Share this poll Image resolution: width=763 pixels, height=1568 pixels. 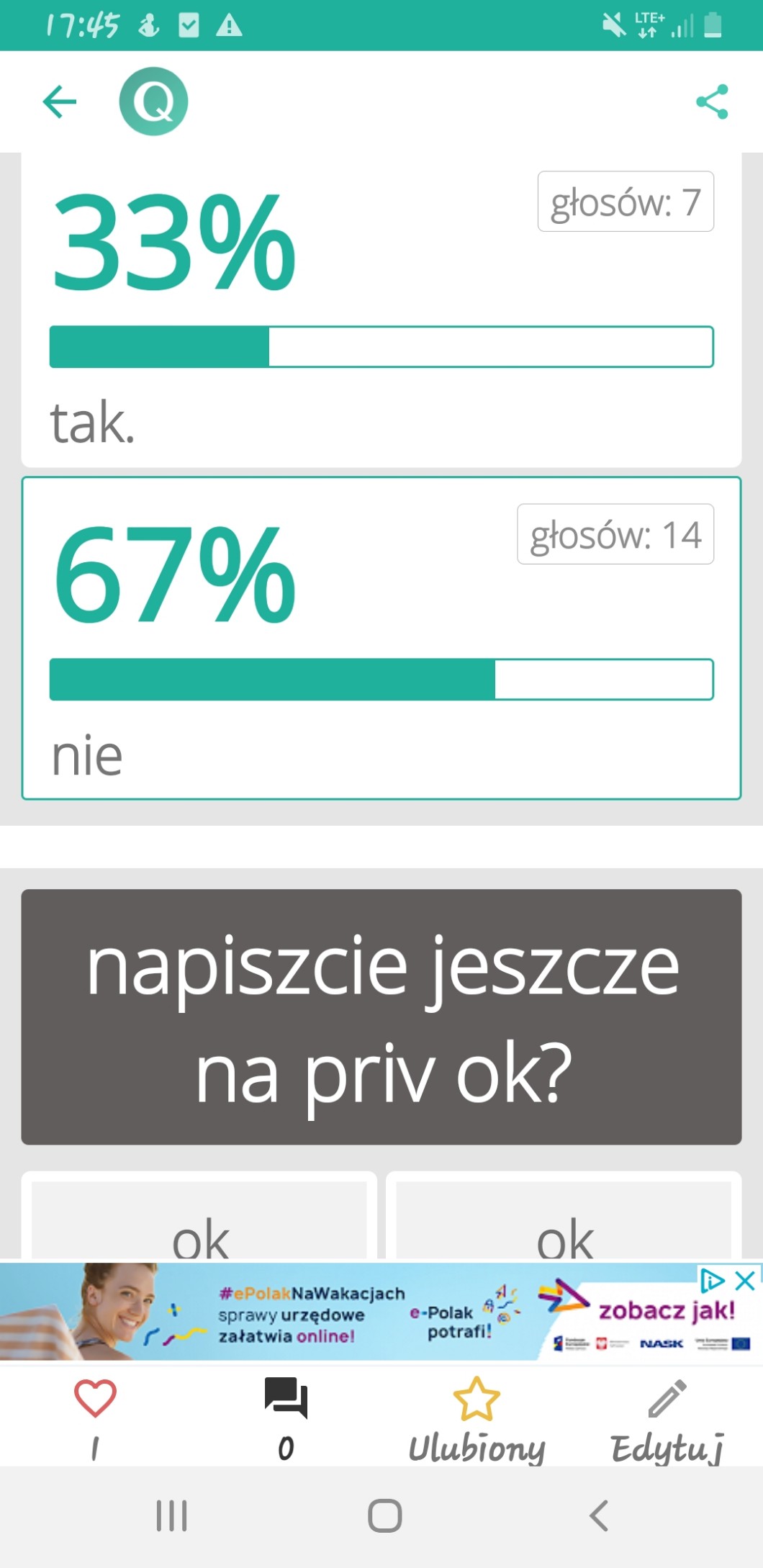pos(712,102)
